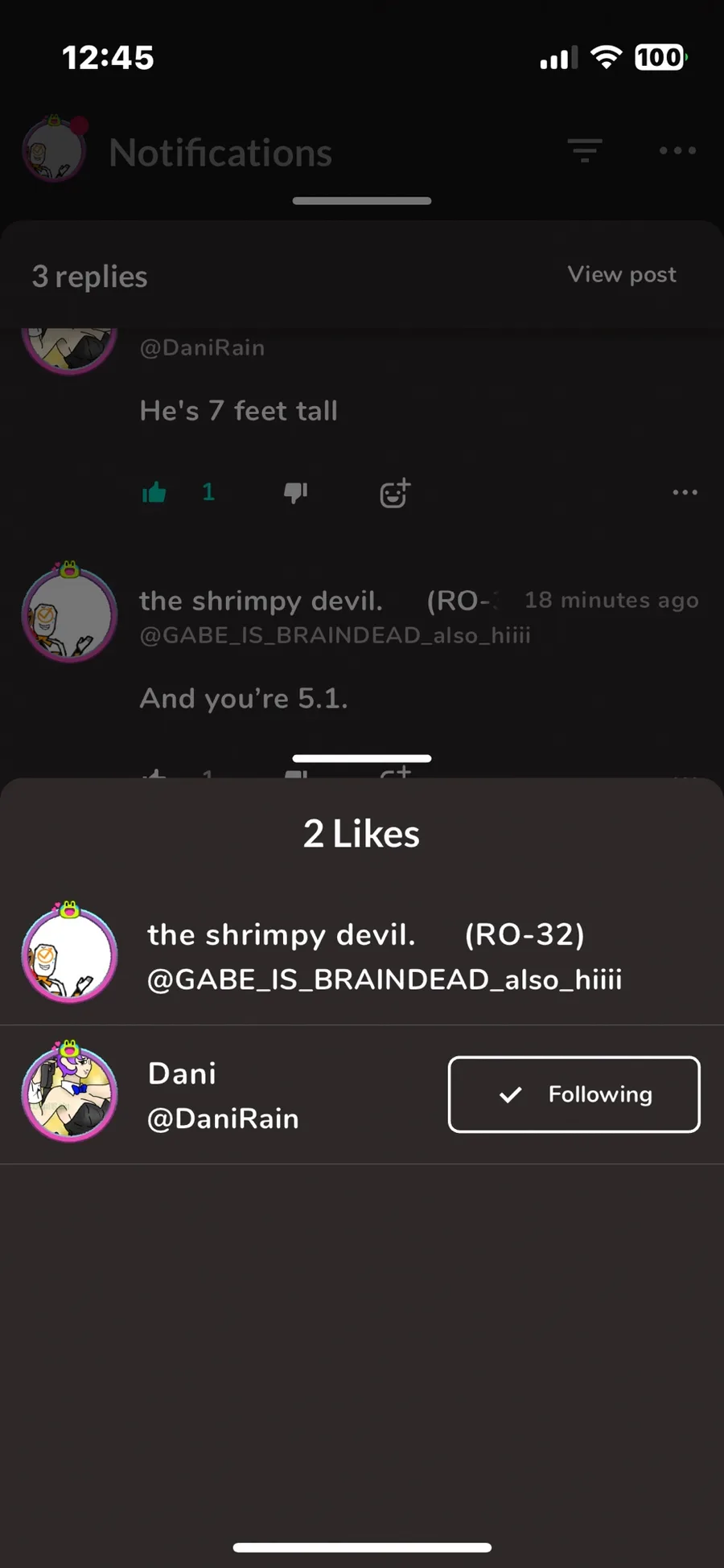Open View post link
The image size is (724, 1568).
point(622,274)
